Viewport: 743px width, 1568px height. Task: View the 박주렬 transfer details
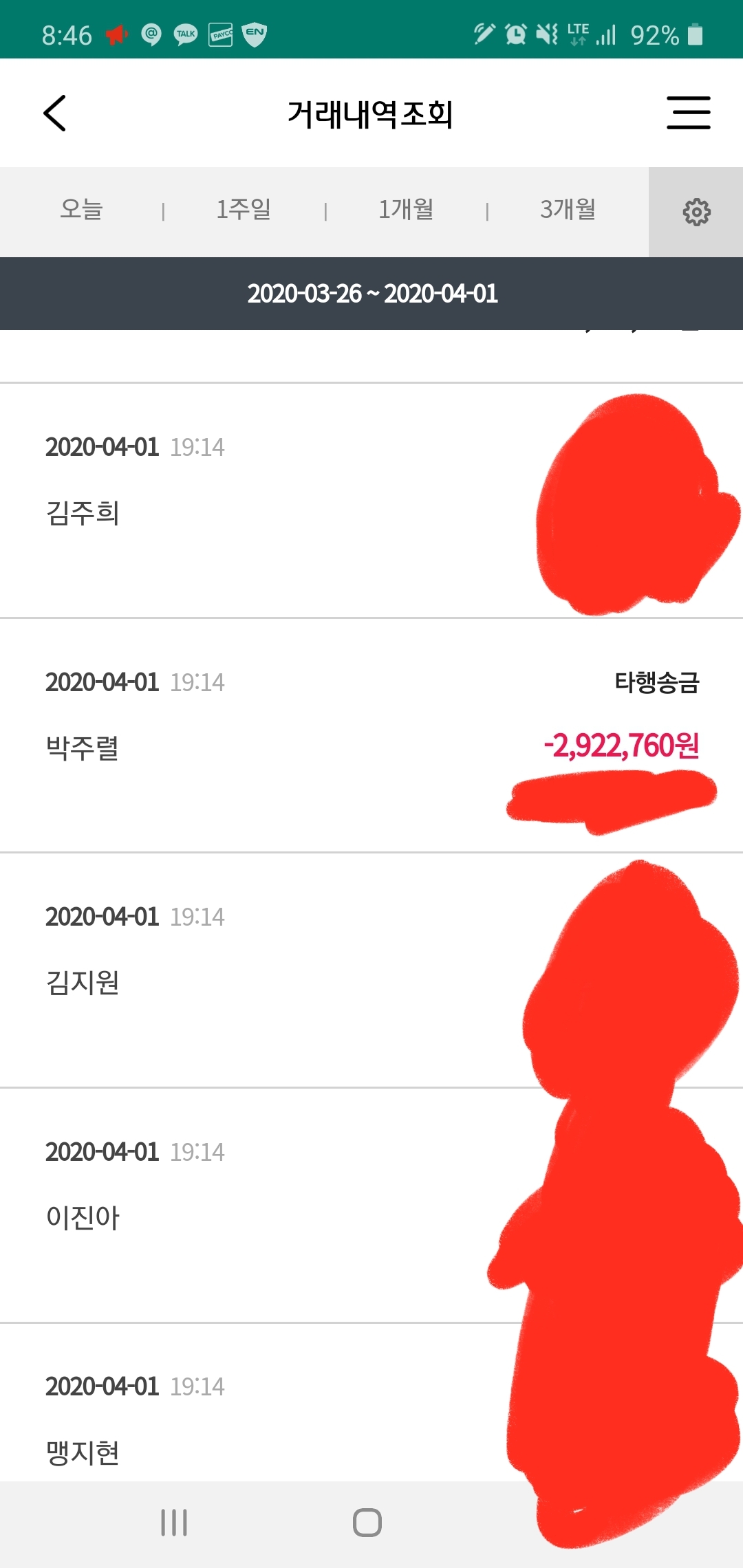(x=275, y=734)
